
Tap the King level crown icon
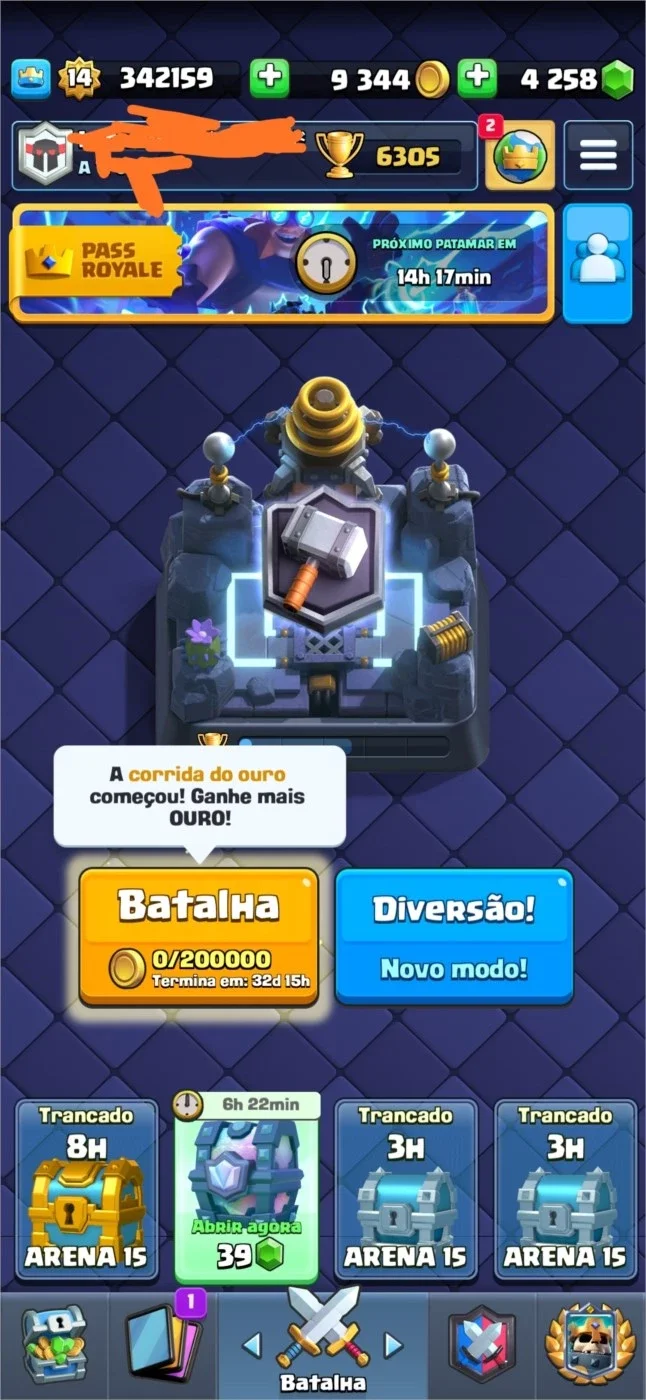pyautogui.click(x=31, y=78)
